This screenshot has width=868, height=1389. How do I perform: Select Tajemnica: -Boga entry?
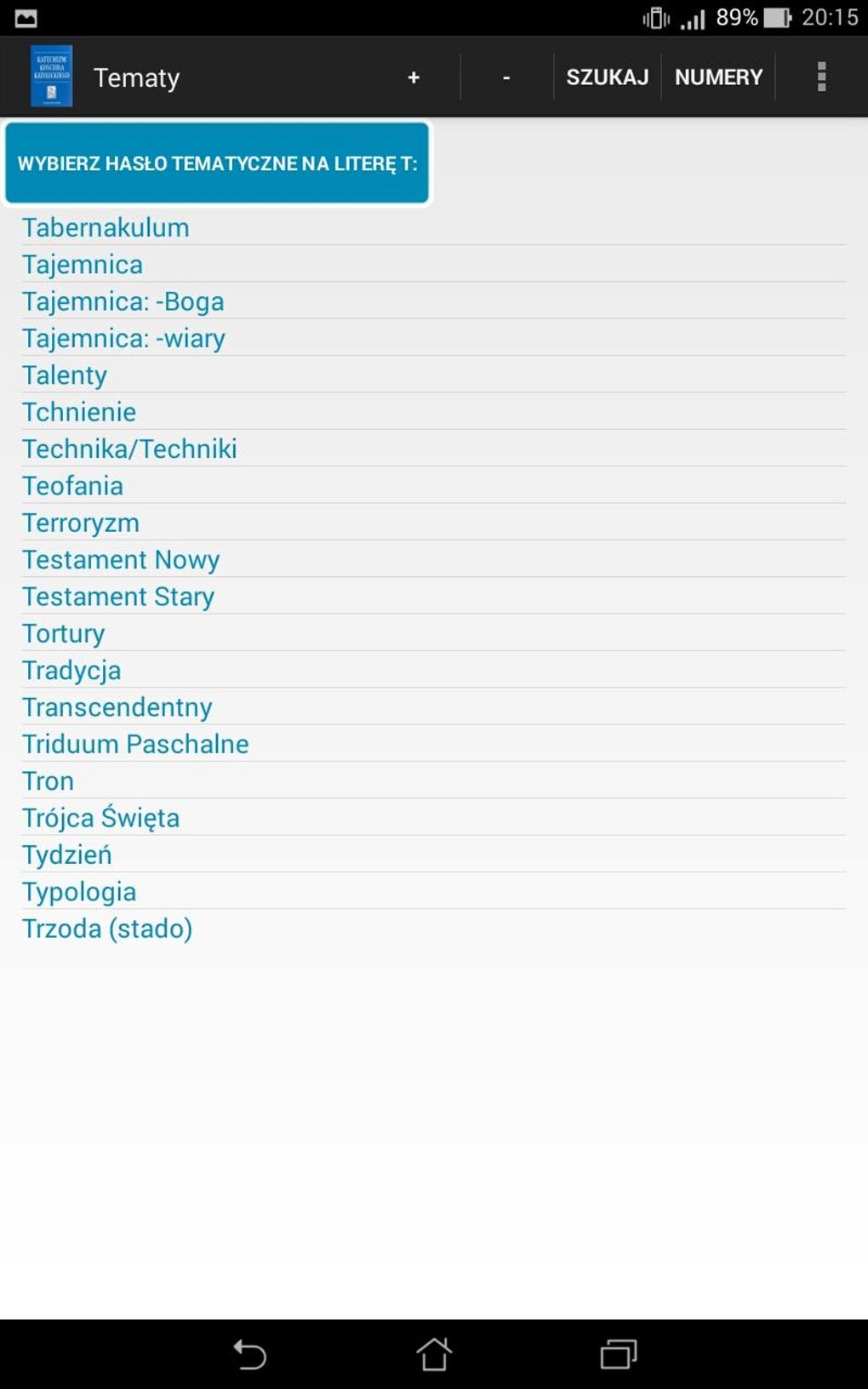click(x=123, y=301)
